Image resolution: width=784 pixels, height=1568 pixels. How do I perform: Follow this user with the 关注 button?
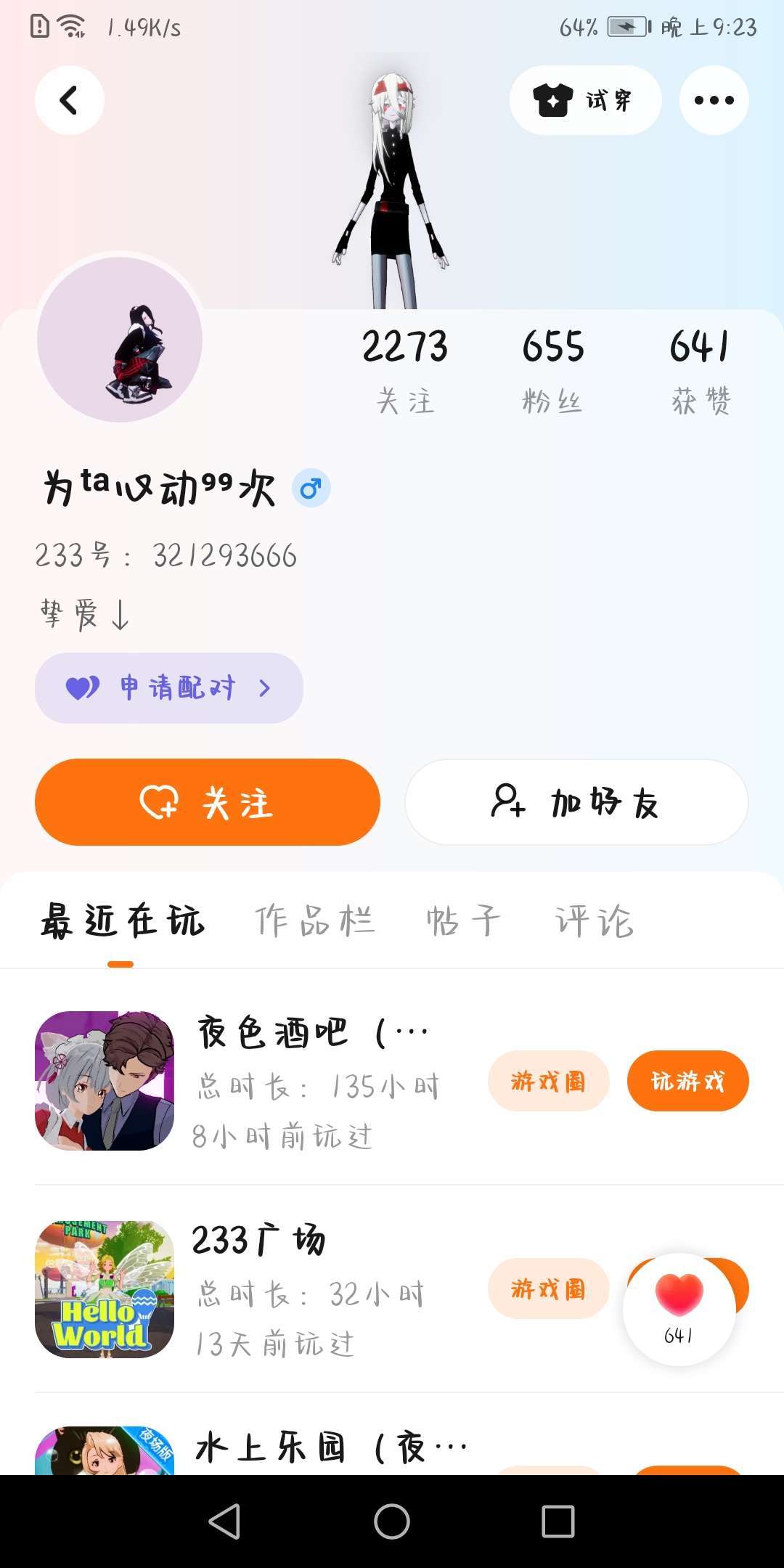point(208,802)
